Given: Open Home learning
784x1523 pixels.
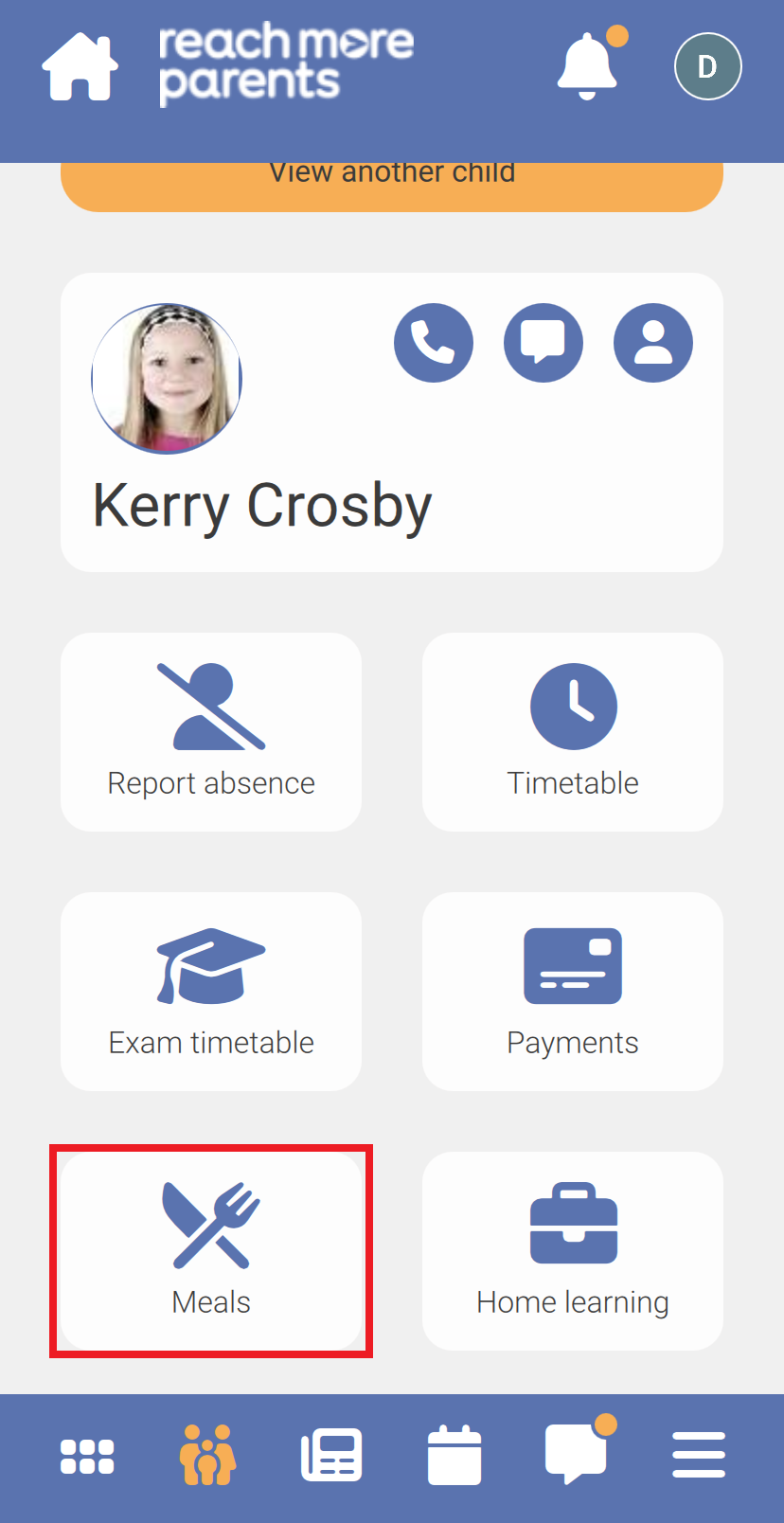Looking at the screenshot, I should click(573, 1251).
